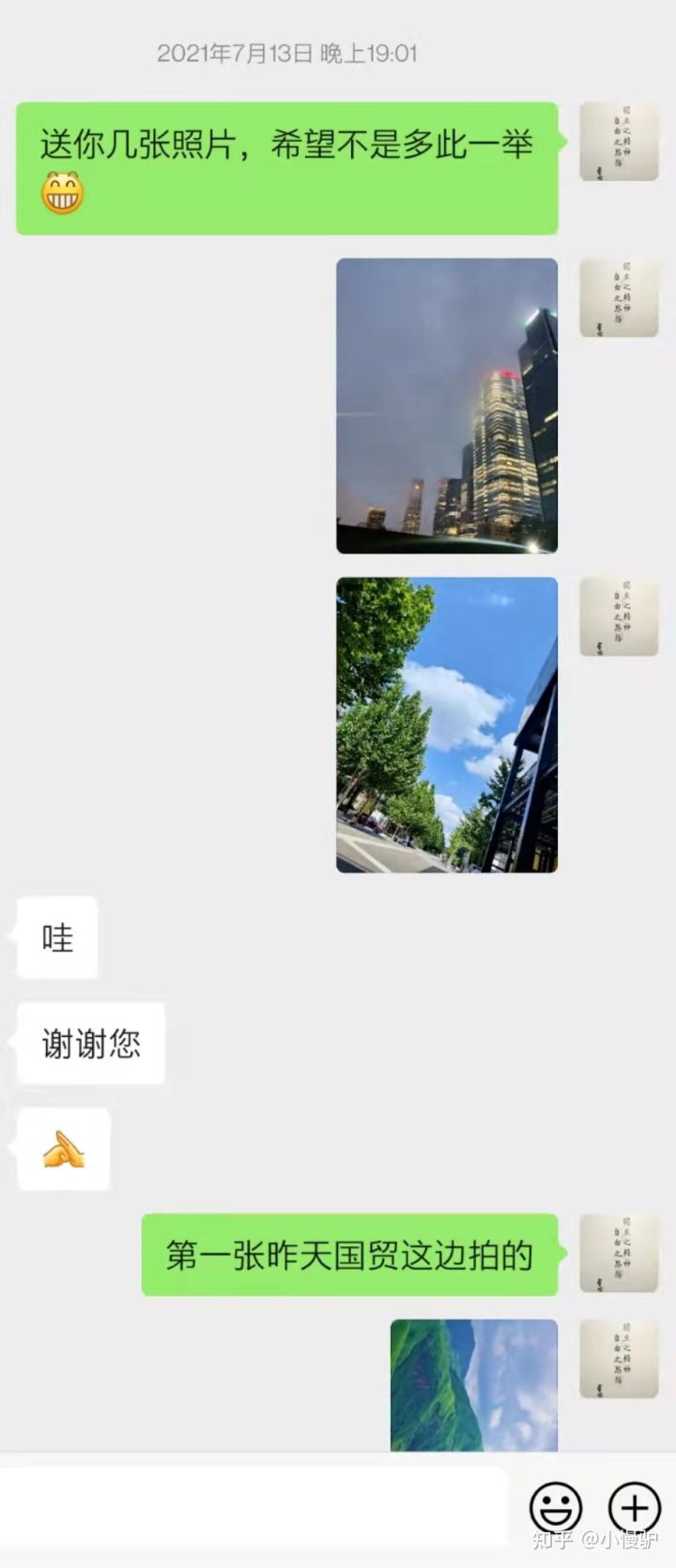676x1568 pixels.
Task: Tap the folded-hands emoji sticker reply
Action: click(x=62, y=1148)
